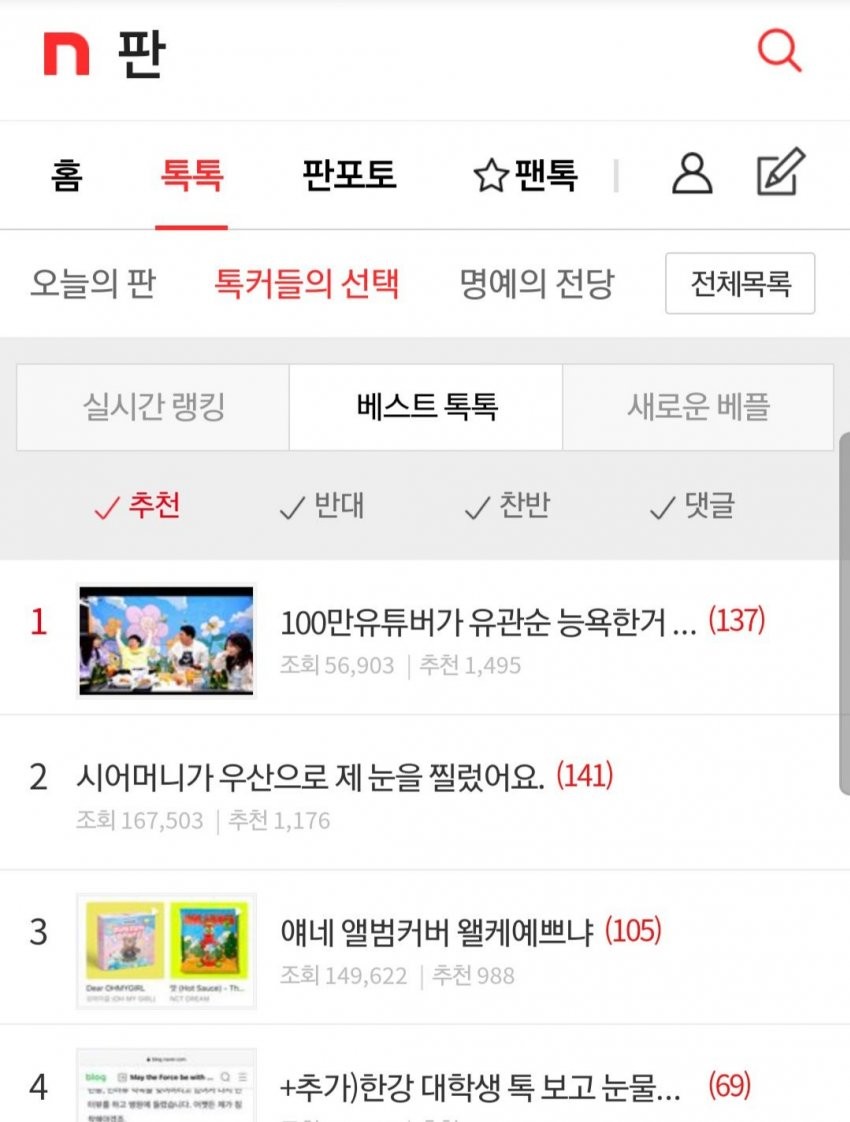The height and width of the screenshot is (1122, 850).
Task: Sort by 찬반
Action: [507, 506]
